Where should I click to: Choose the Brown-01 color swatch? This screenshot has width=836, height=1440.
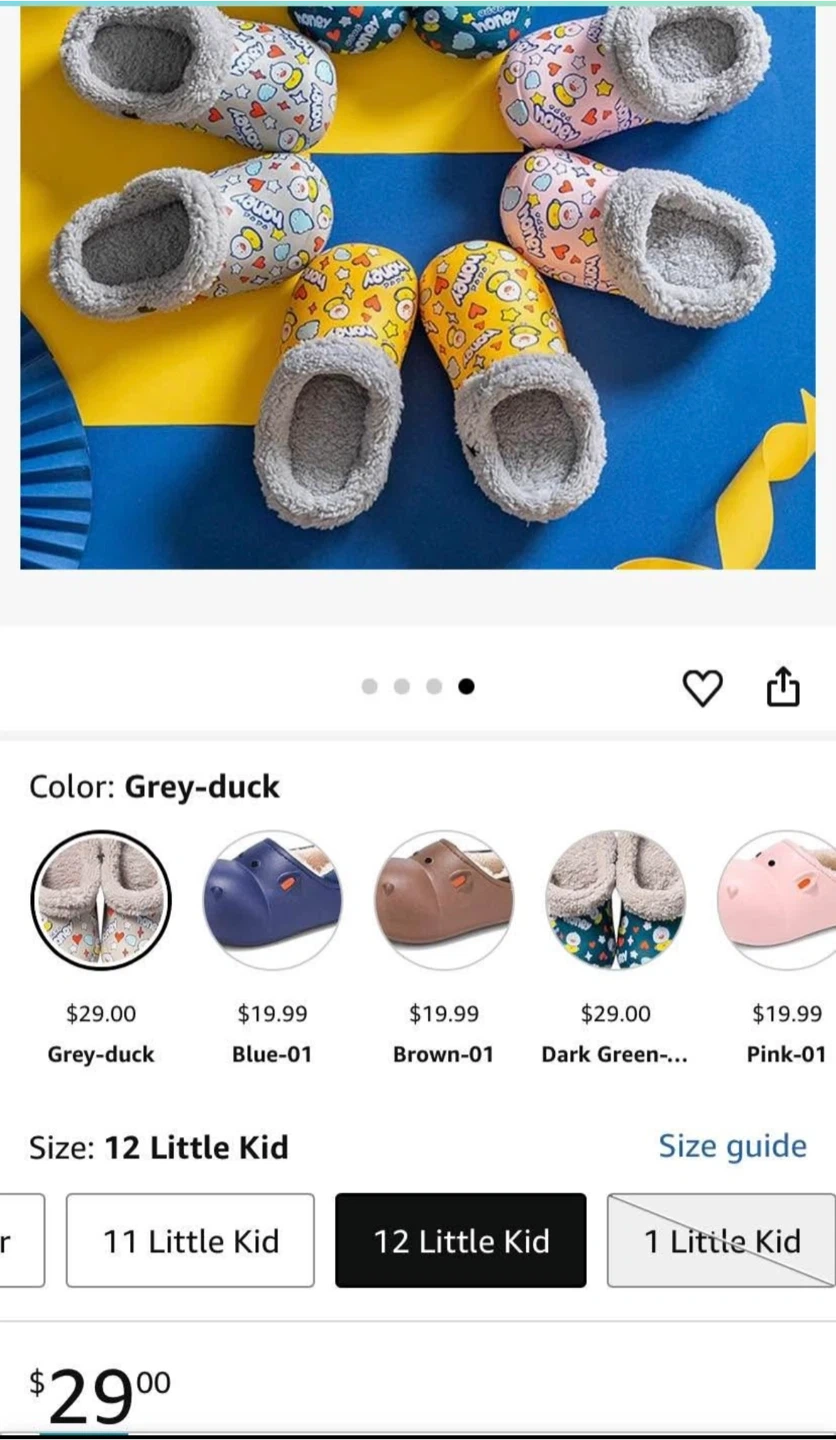pos(444,900)
